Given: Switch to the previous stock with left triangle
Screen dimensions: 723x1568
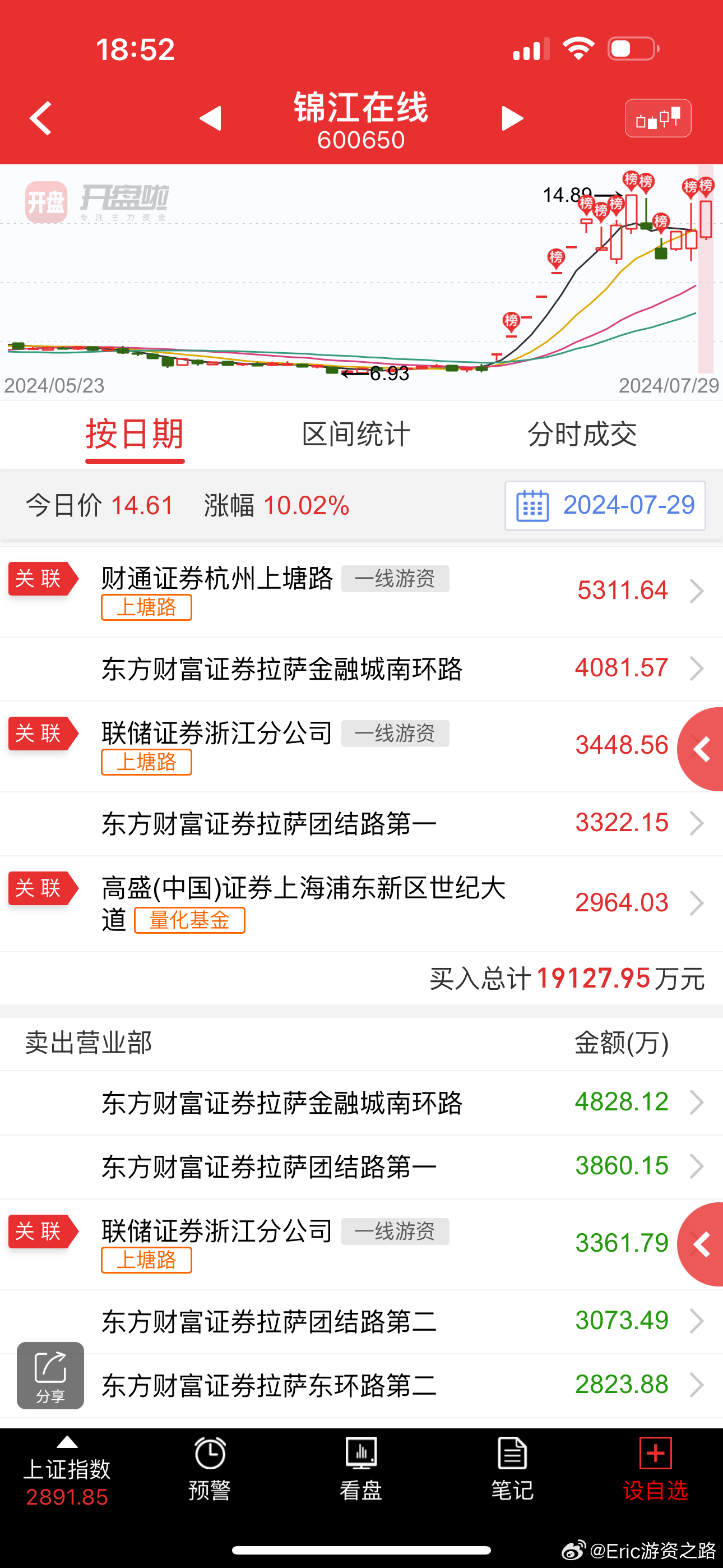Looking at the screenshot, I should [211, 118].
